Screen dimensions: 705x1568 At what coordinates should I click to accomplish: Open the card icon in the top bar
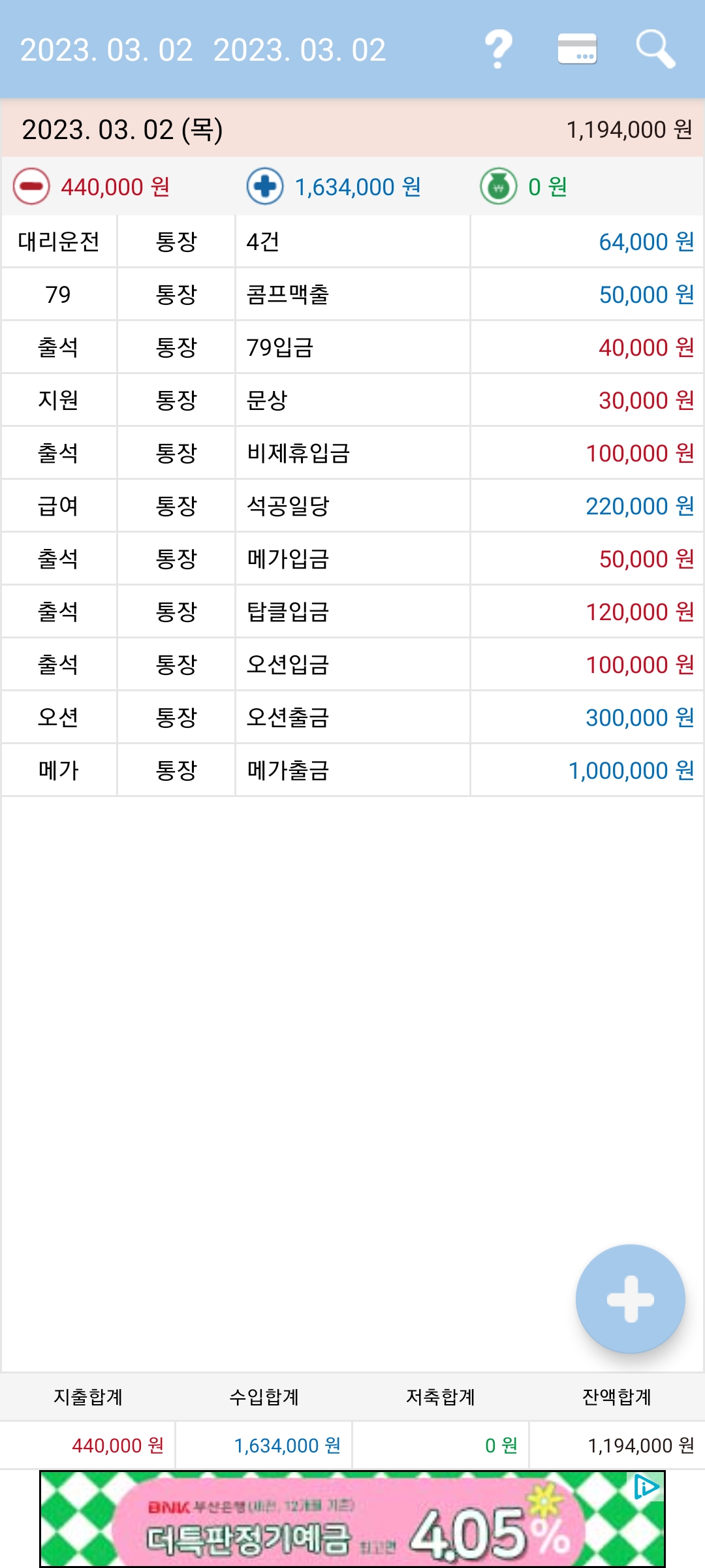tap(578, 50)
